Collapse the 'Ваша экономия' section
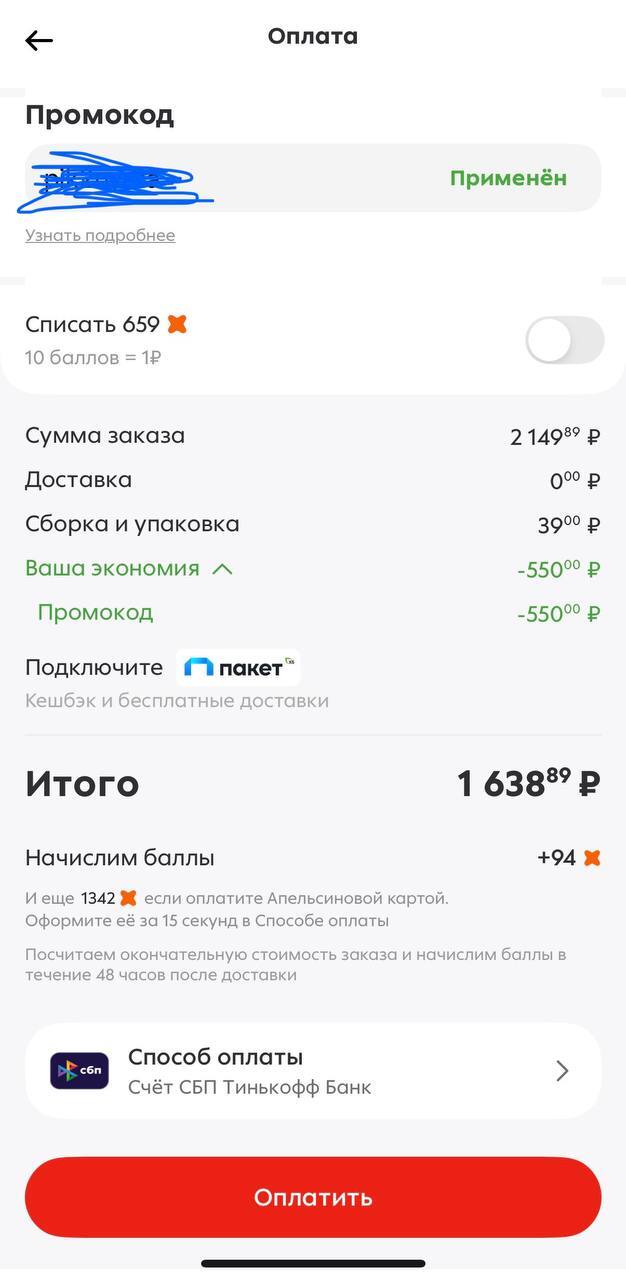 [223, 569]
